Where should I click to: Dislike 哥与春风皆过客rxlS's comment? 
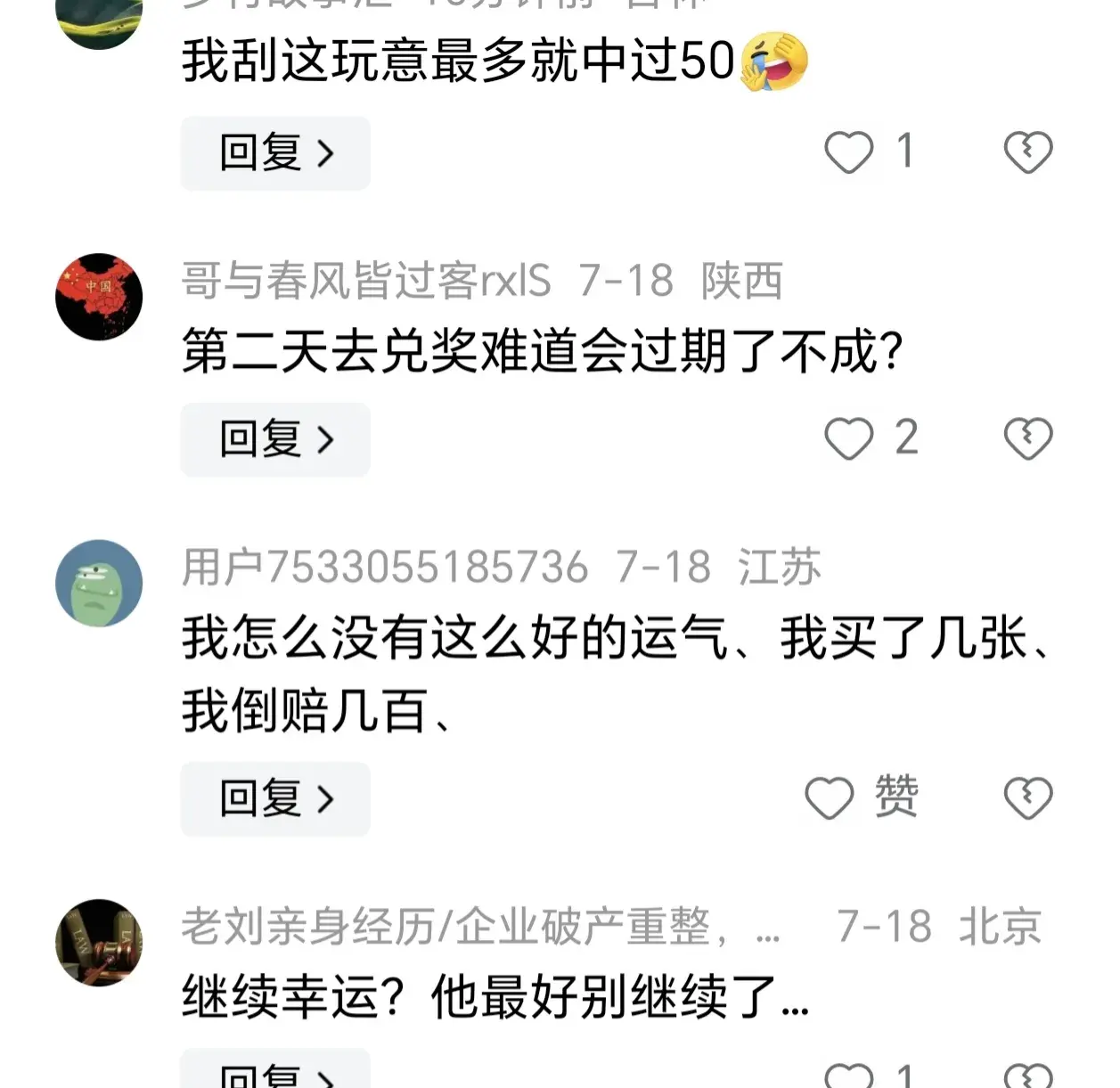(x=1027, y=438)
